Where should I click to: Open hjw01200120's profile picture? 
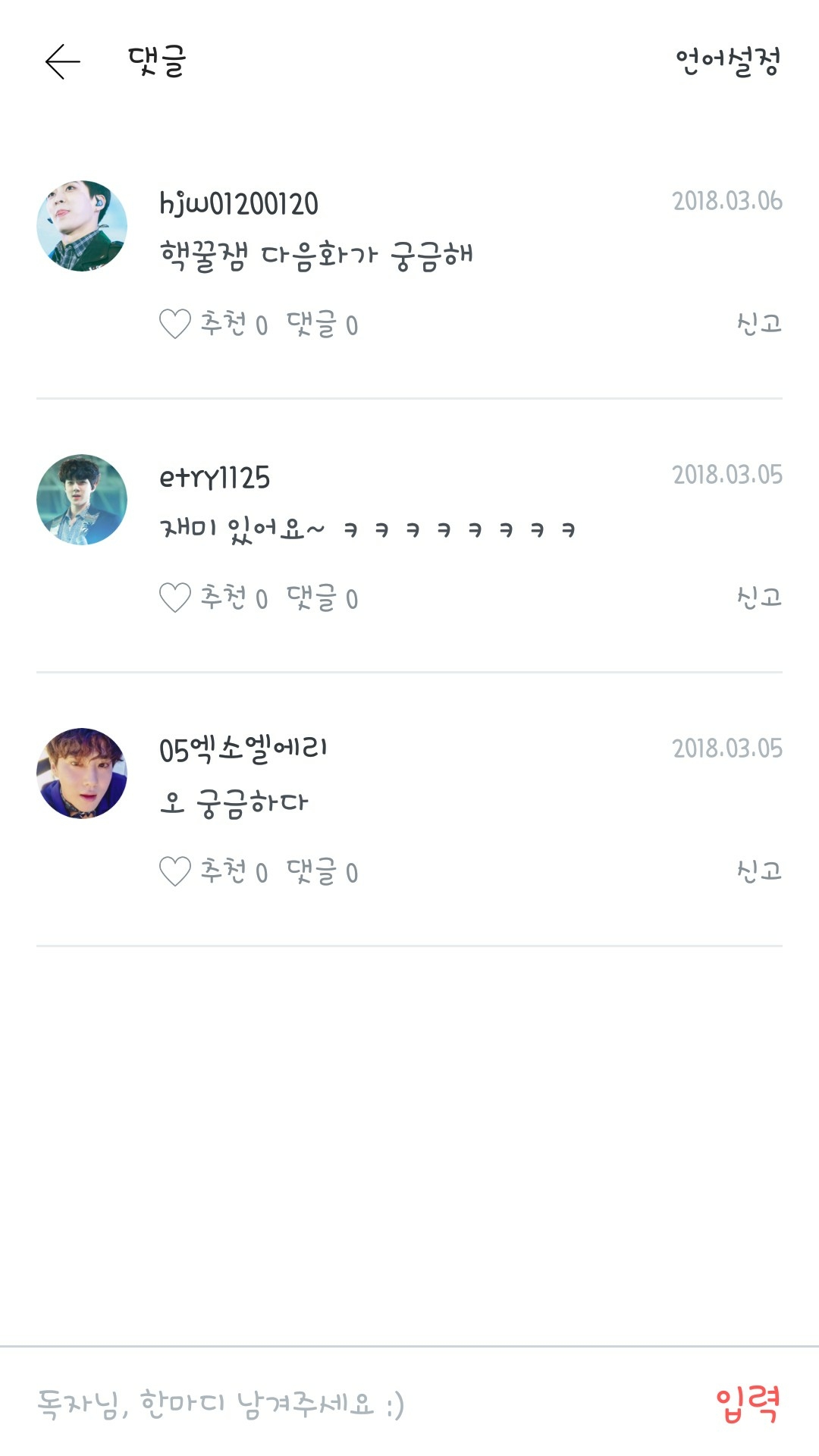82,226
